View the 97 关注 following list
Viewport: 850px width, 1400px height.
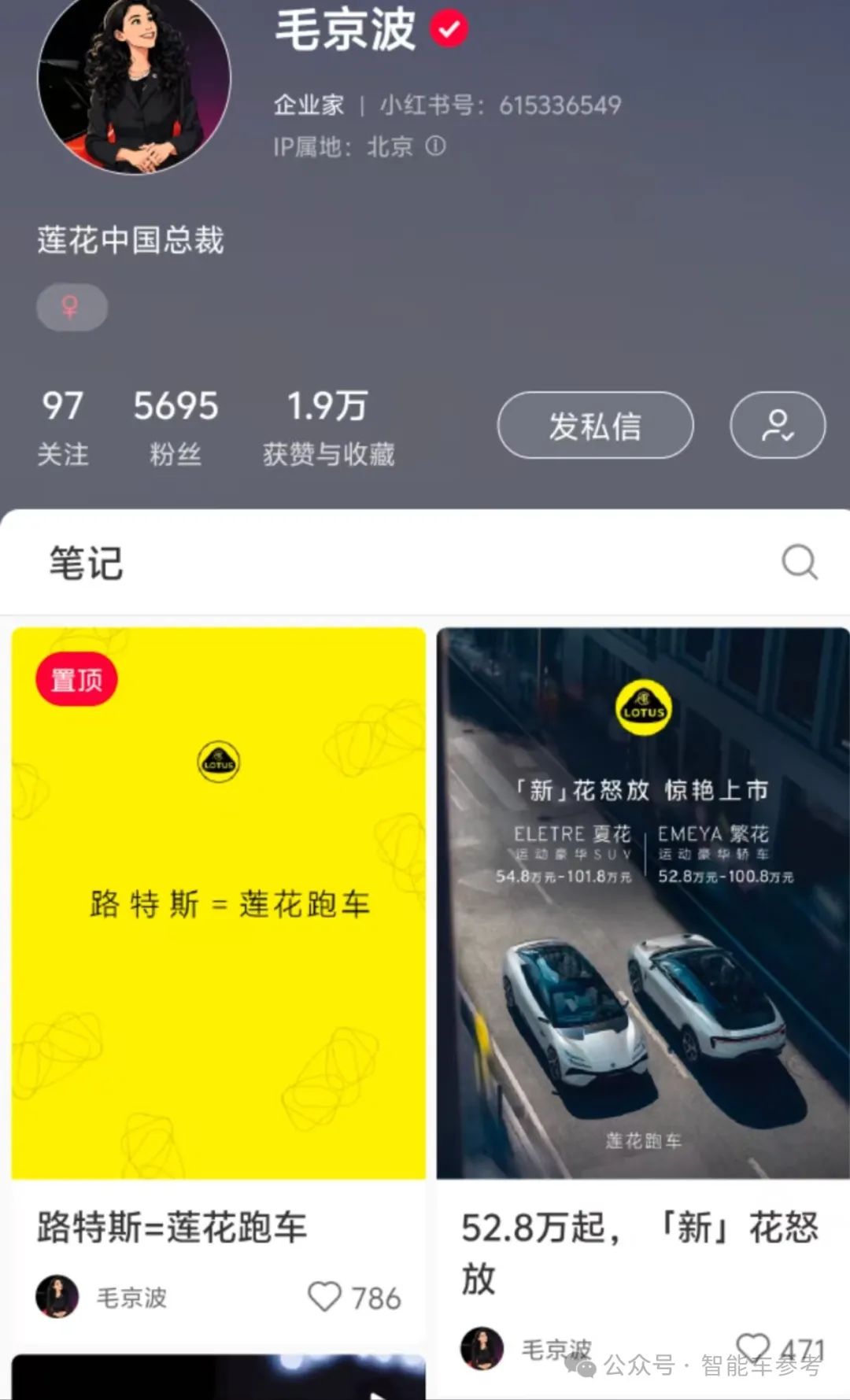click(x=63, y=427)
